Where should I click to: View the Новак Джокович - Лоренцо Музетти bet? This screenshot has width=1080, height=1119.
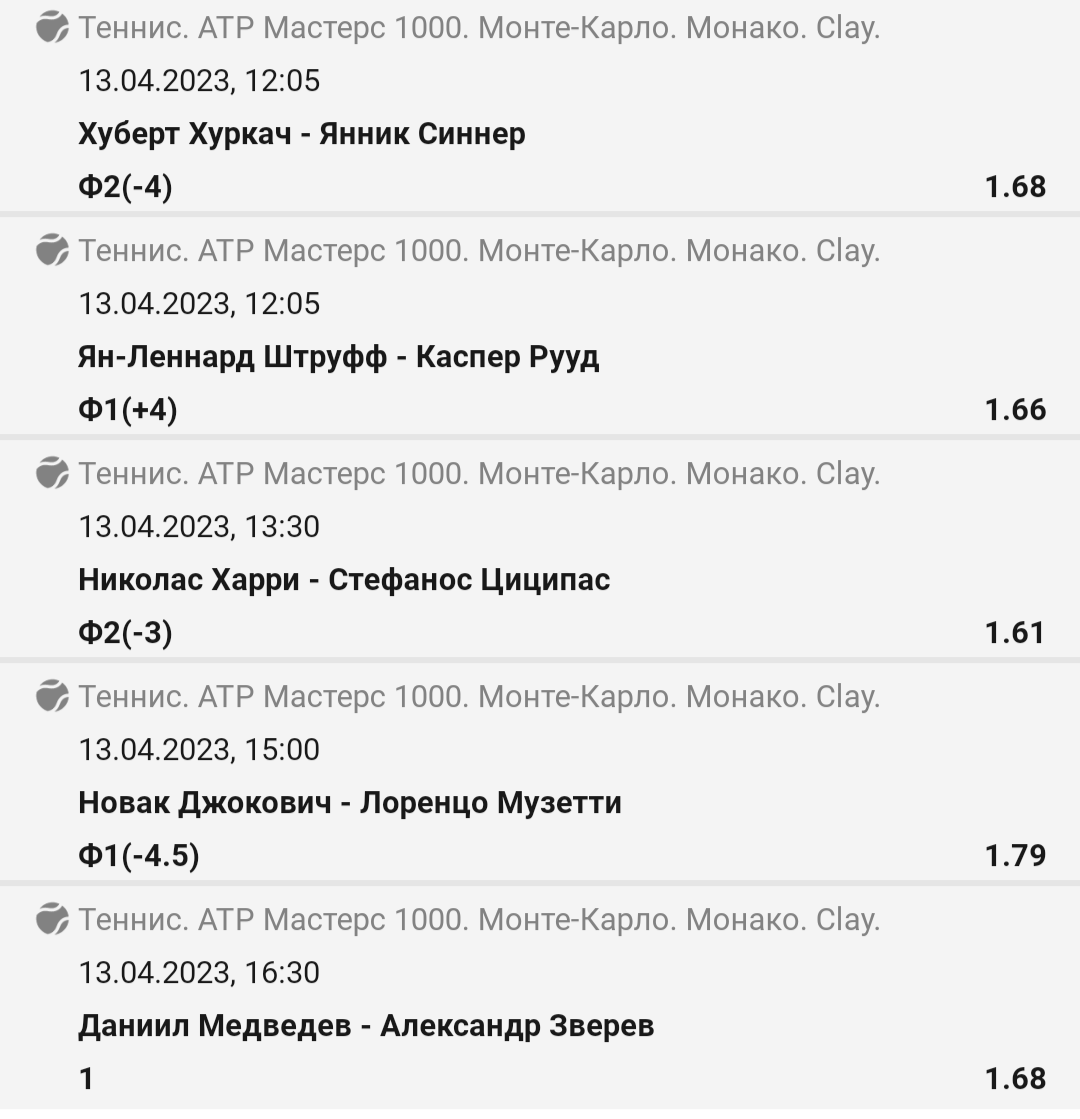click(349, 803)
